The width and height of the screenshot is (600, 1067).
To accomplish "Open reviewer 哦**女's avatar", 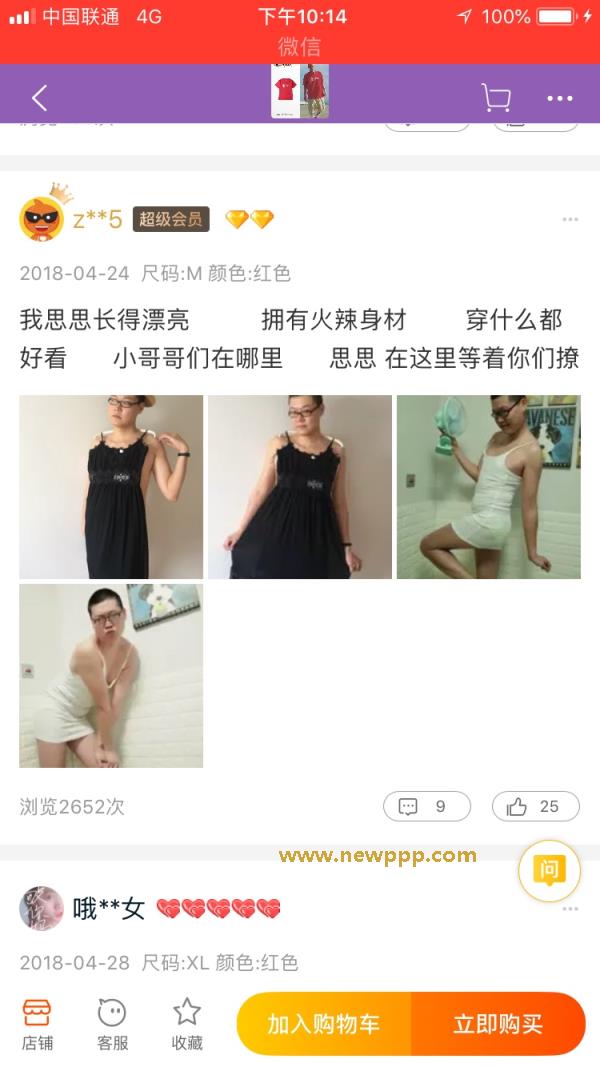I will 42,908.
